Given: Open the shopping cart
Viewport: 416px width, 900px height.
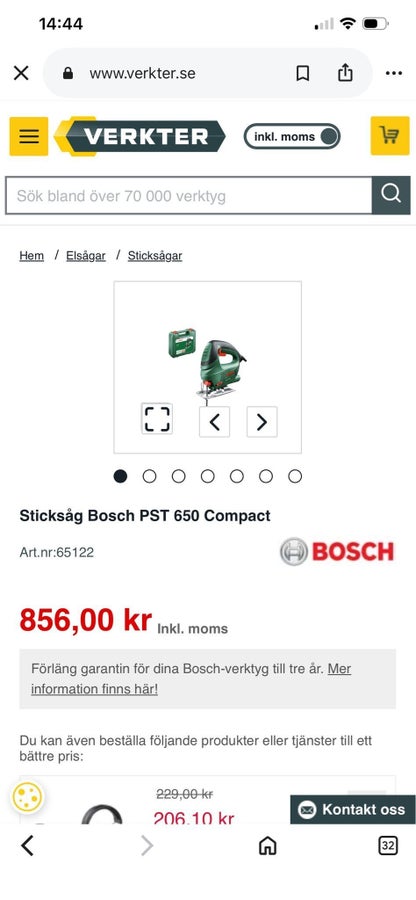Looking at the screenshot, I should pyautogui.click(x=390, y=135).
